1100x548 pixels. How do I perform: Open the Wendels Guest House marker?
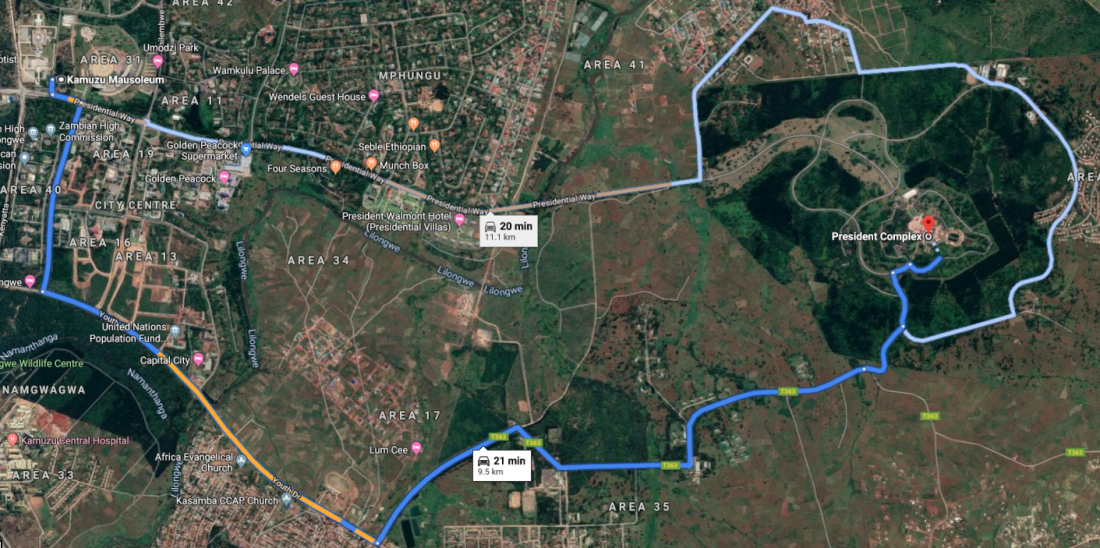click(373, 97)
